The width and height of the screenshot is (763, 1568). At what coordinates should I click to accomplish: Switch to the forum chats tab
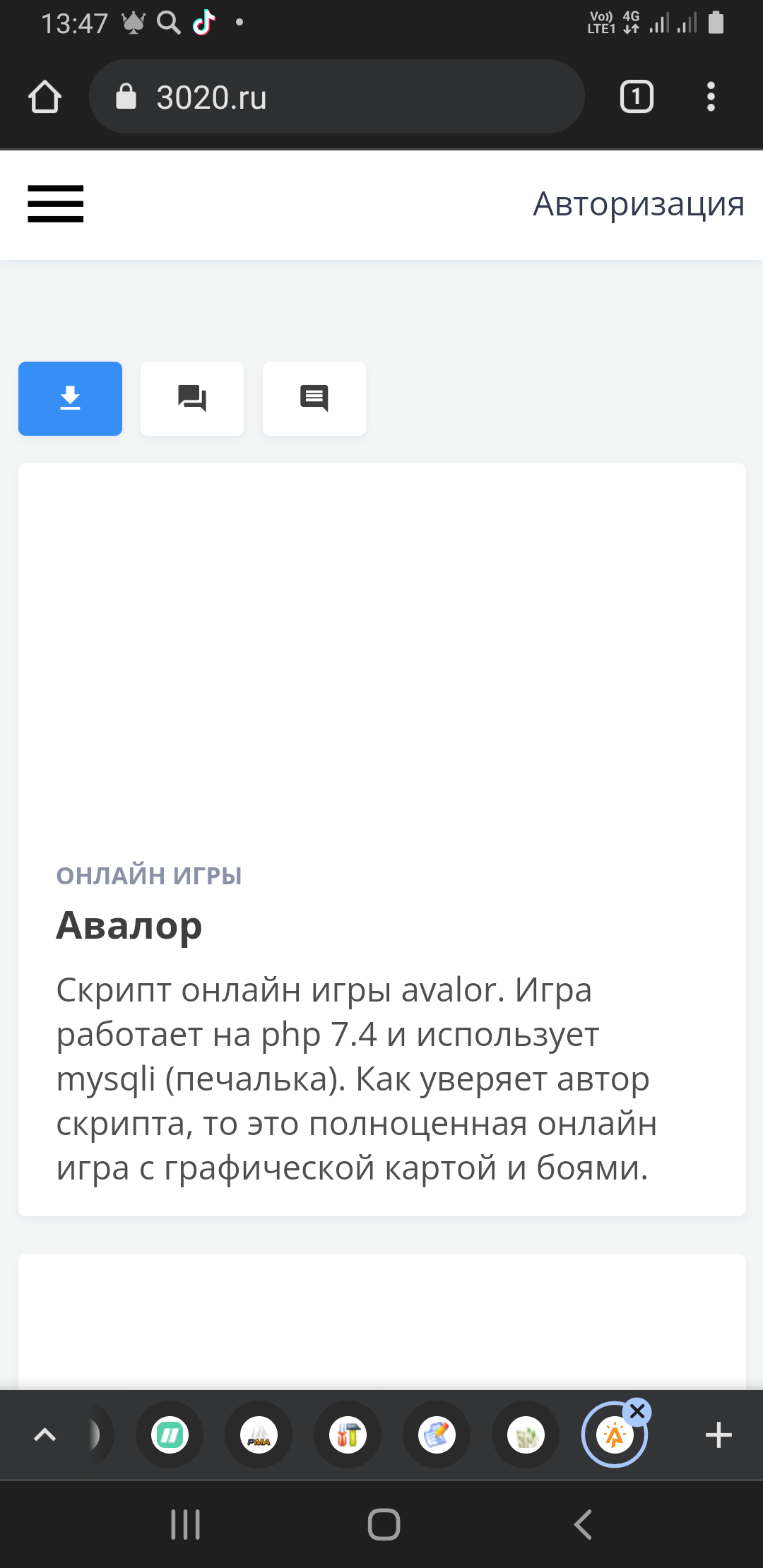click(192, 398)
